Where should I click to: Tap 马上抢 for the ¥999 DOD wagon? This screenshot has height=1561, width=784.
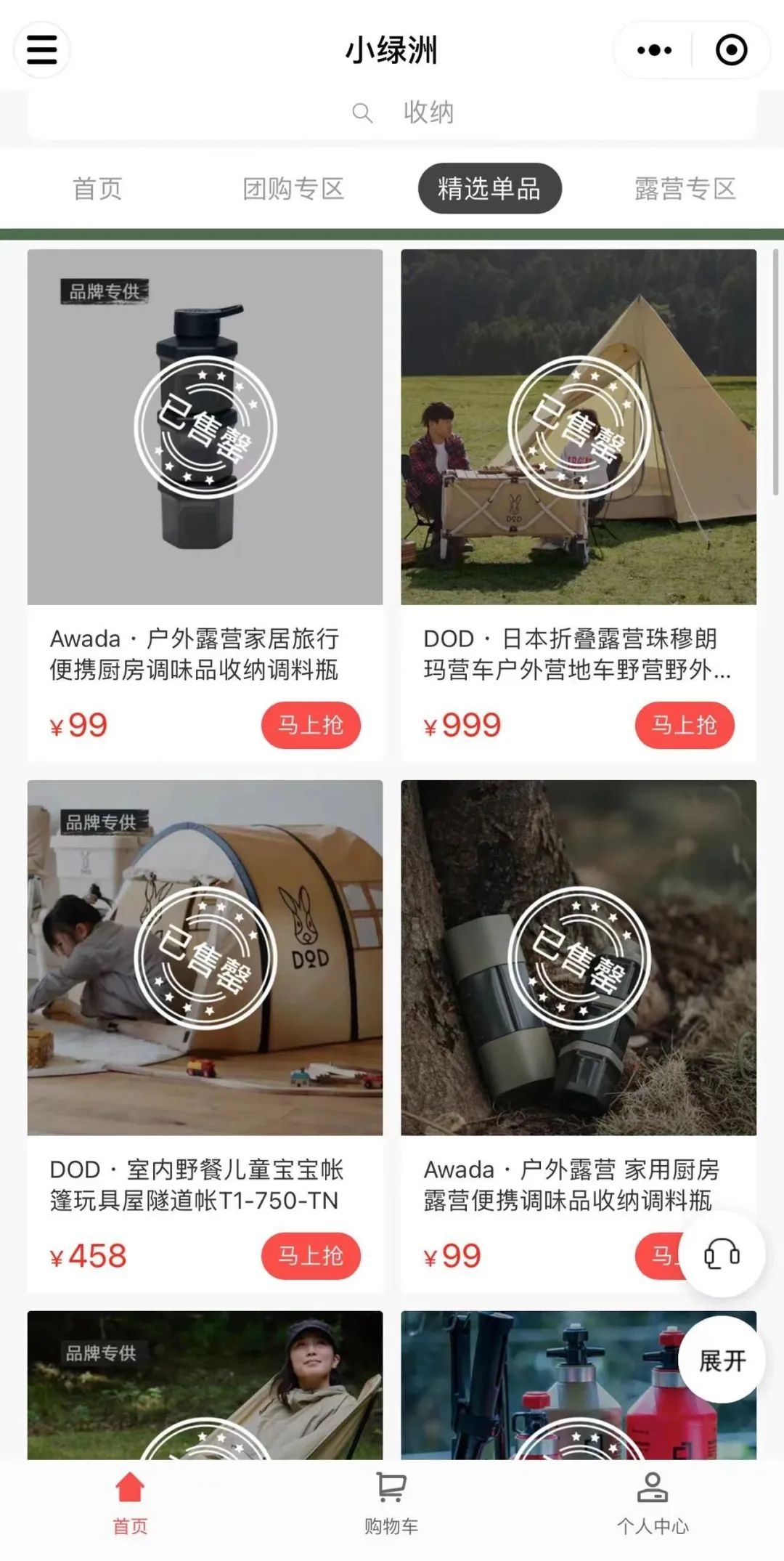(x=684, y=725)
